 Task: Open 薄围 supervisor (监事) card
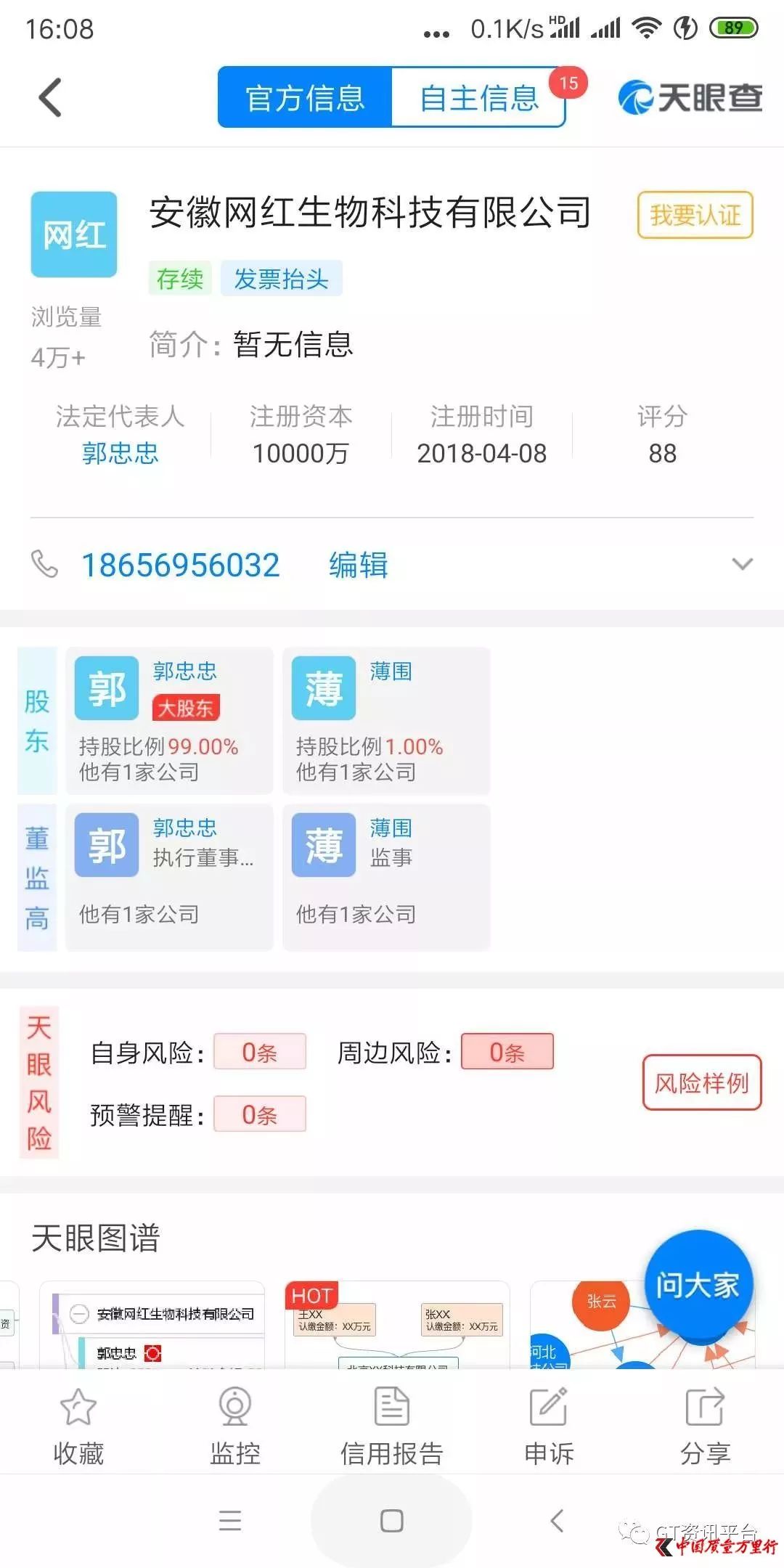point(386,877)
